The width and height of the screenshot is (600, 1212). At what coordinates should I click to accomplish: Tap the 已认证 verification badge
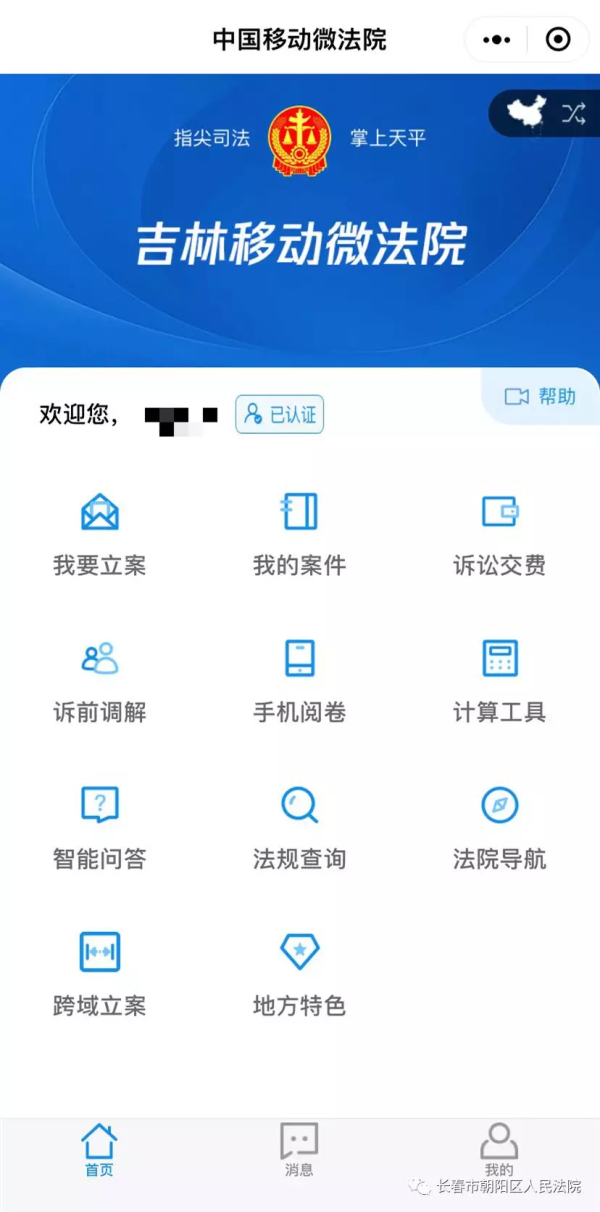(x=280, y=414)
